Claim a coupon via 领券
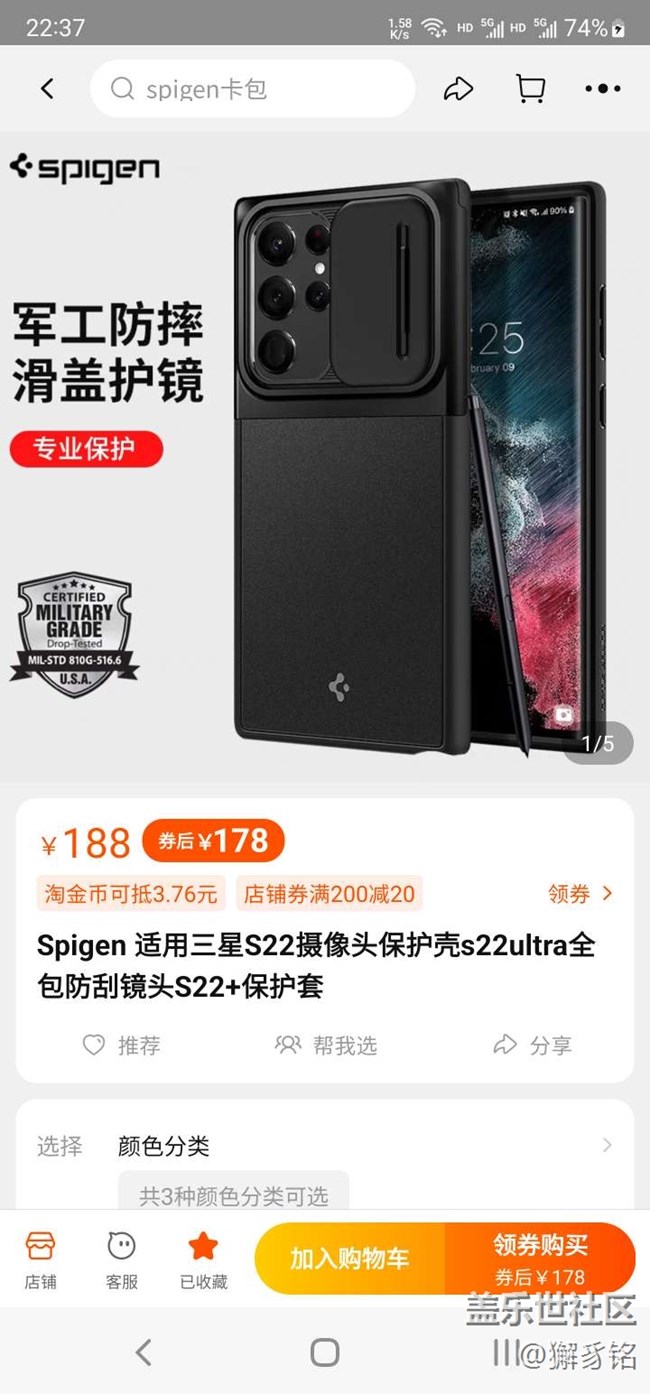 (580, 893)
